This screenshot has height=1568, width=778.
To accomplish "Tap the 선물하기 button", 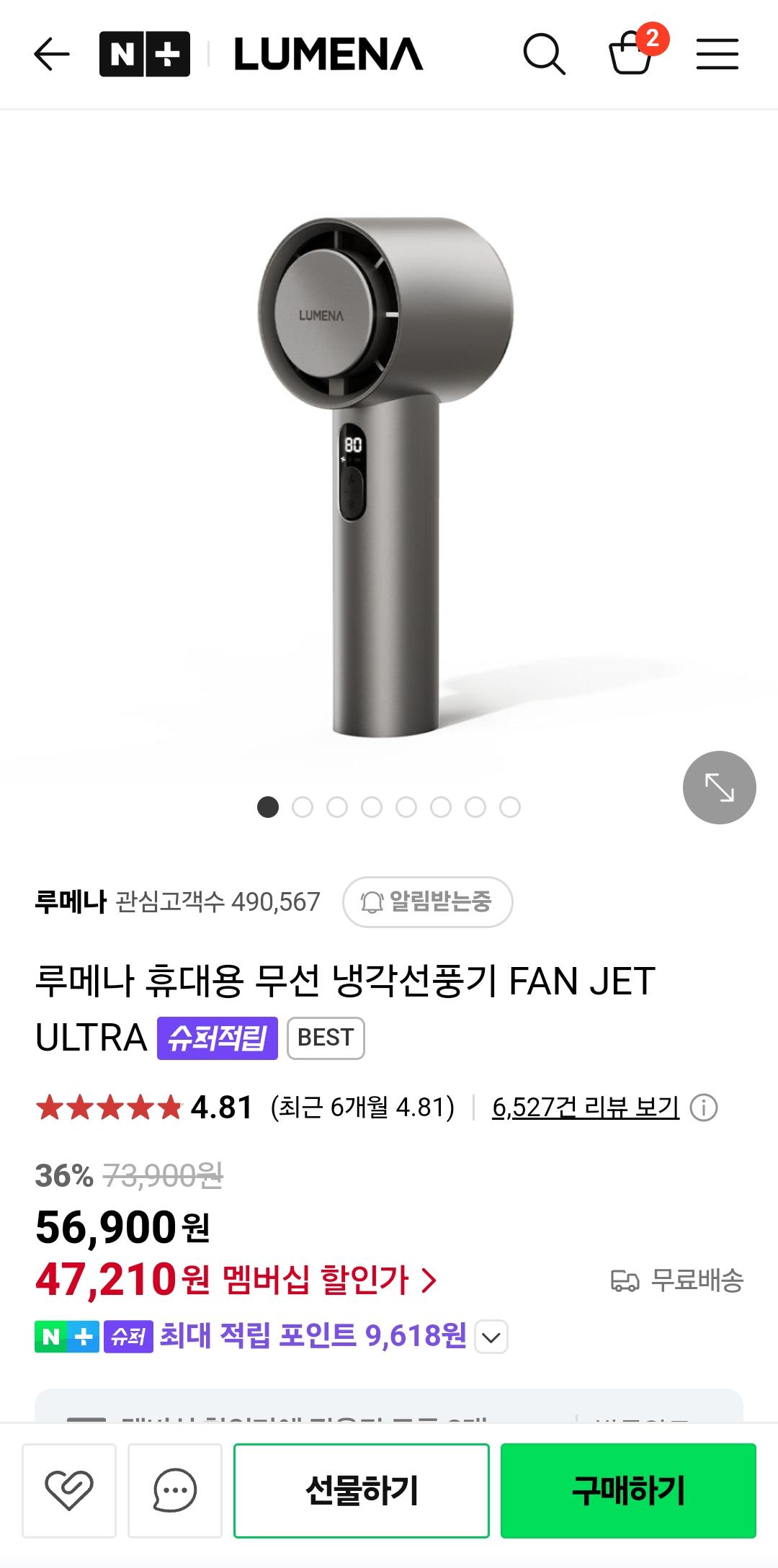I will (x=362, y=1490).
